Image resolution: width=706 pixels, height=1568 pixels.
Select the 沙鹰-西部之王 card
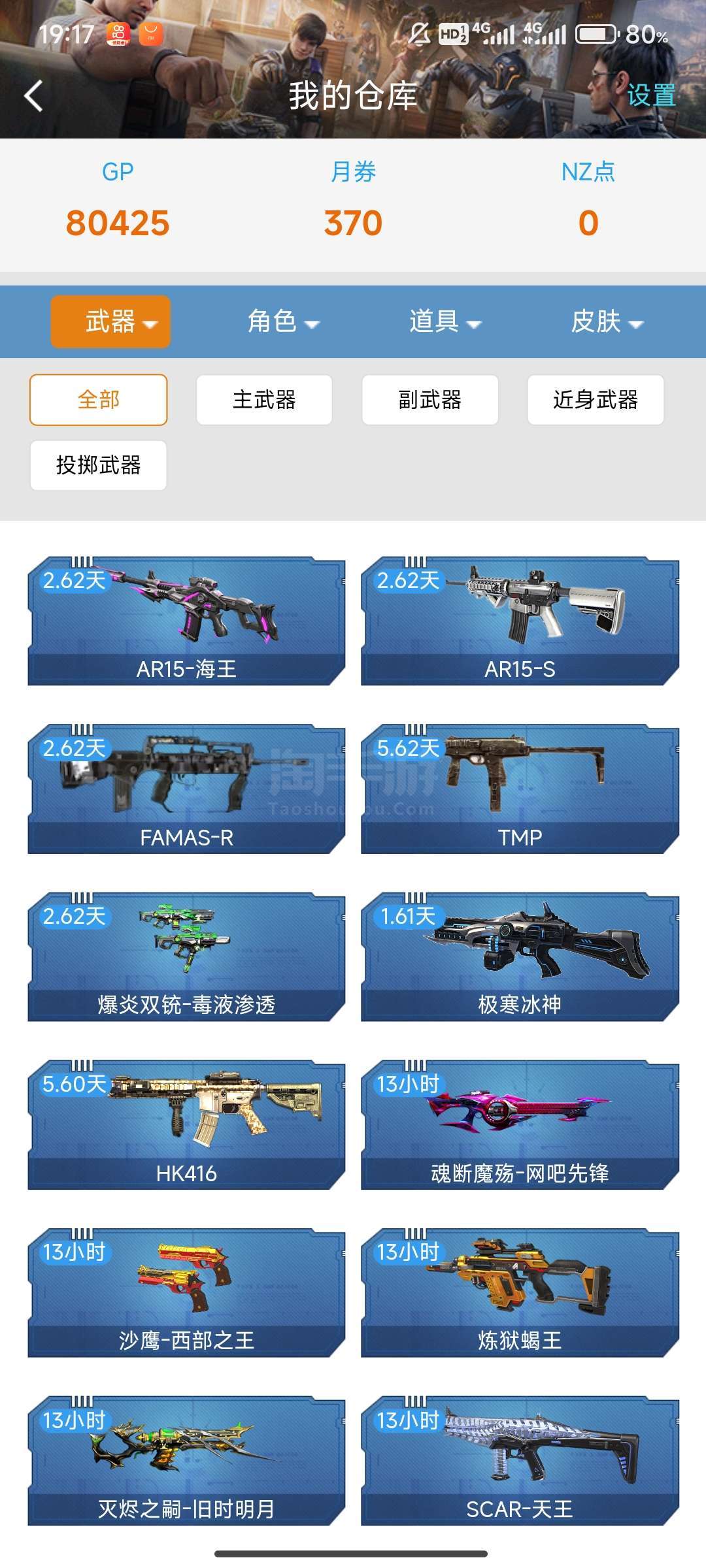186,1292
